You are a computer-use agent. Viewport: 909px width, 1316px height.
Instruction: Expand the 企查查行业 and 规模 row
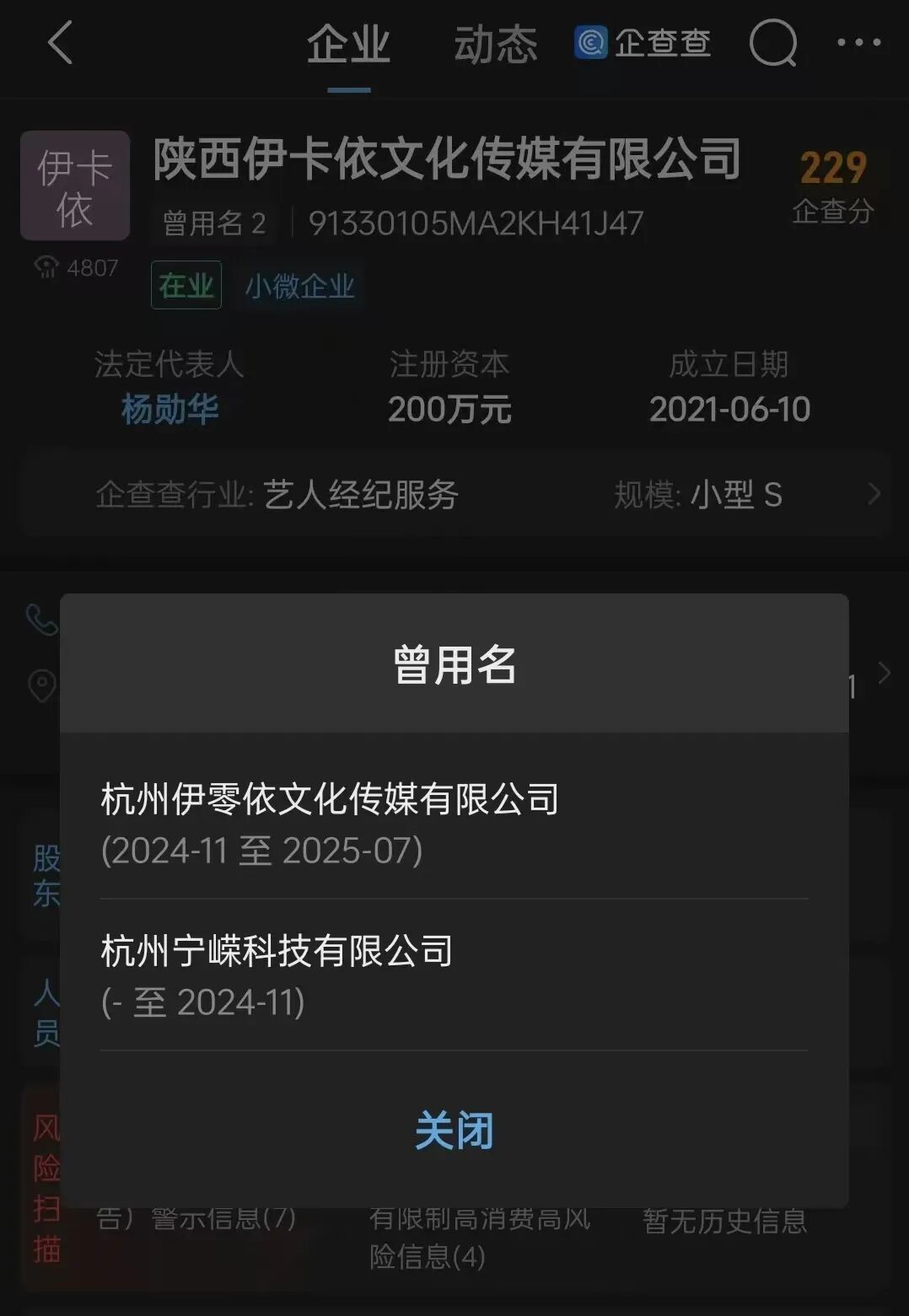tap(874, 494)
